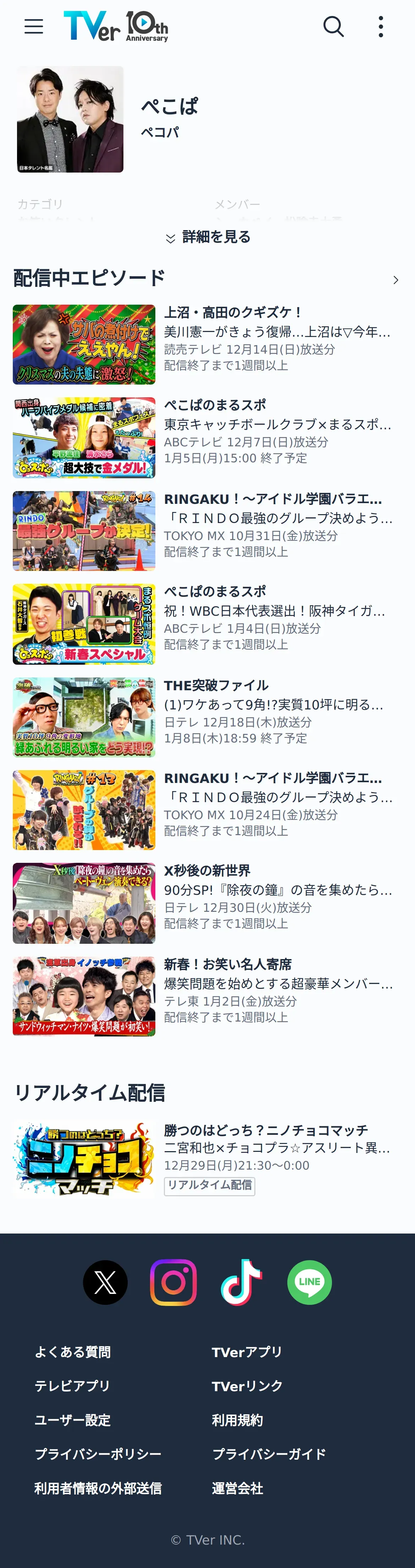415x1568 pixels.
Task: Open TVer's LINE account
Action: pos(309,1283)
